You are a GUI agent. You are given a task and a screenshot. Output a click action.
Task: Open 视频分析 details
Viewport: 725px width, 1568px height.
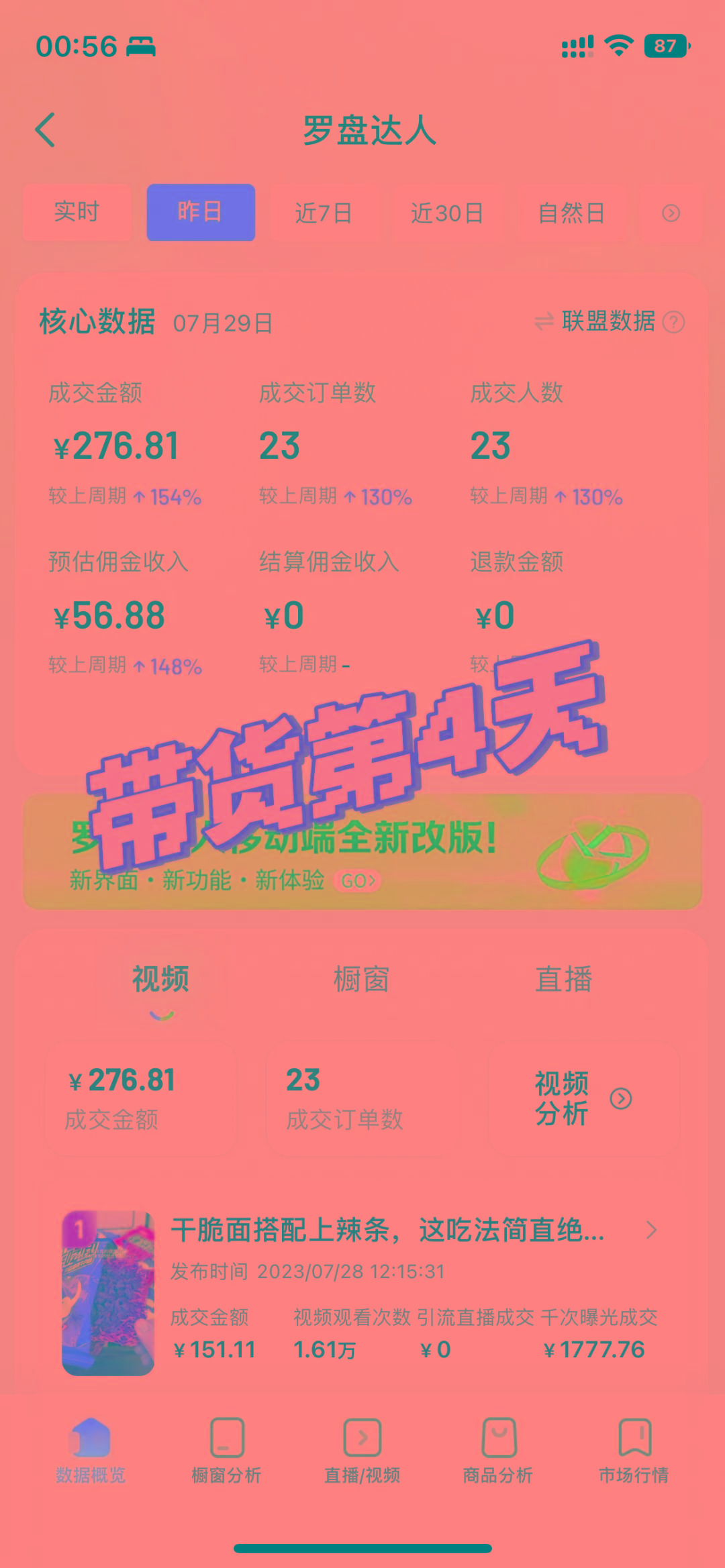click(583, 1098)
